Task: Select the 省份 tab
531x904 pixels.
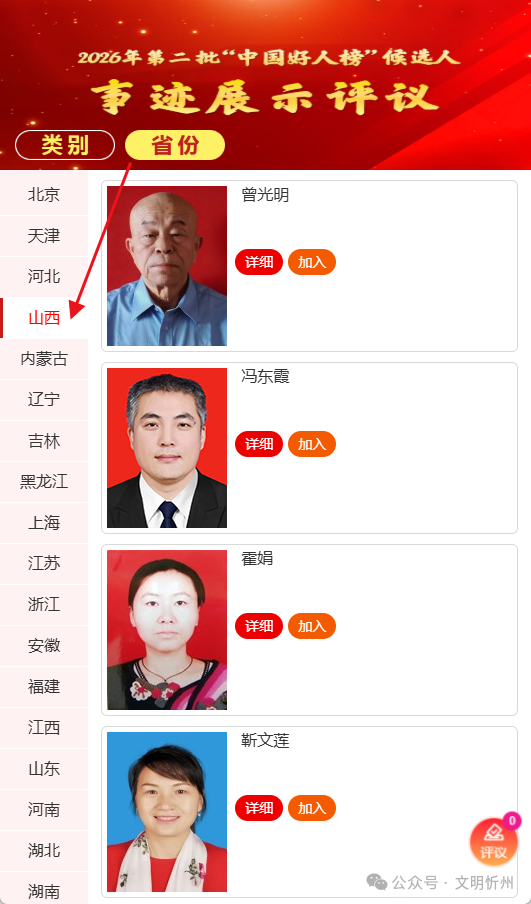Action: coord(175,145)
